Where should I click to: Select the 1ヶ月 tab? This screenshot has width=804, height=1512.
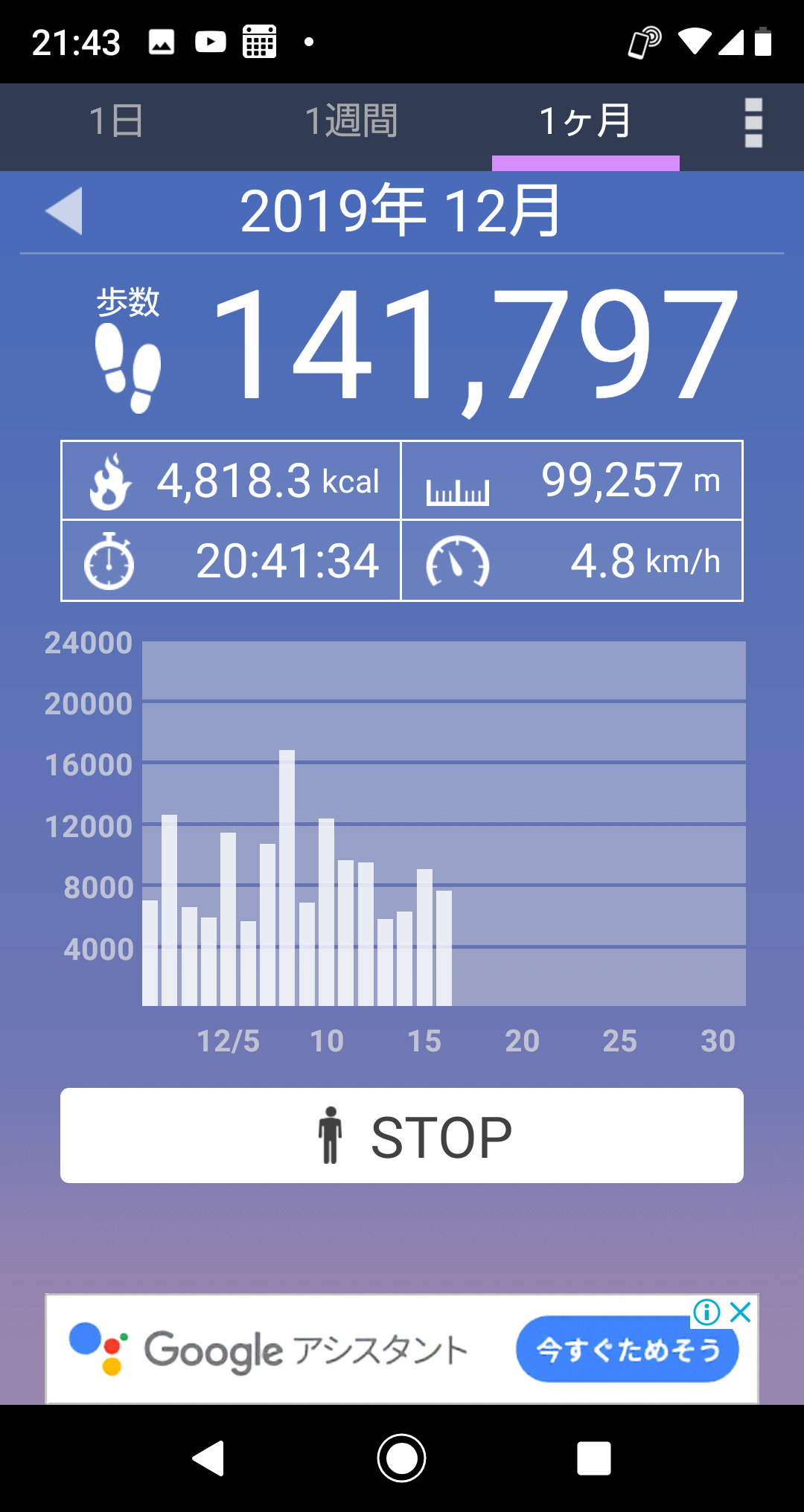click(x=585, y=121)
